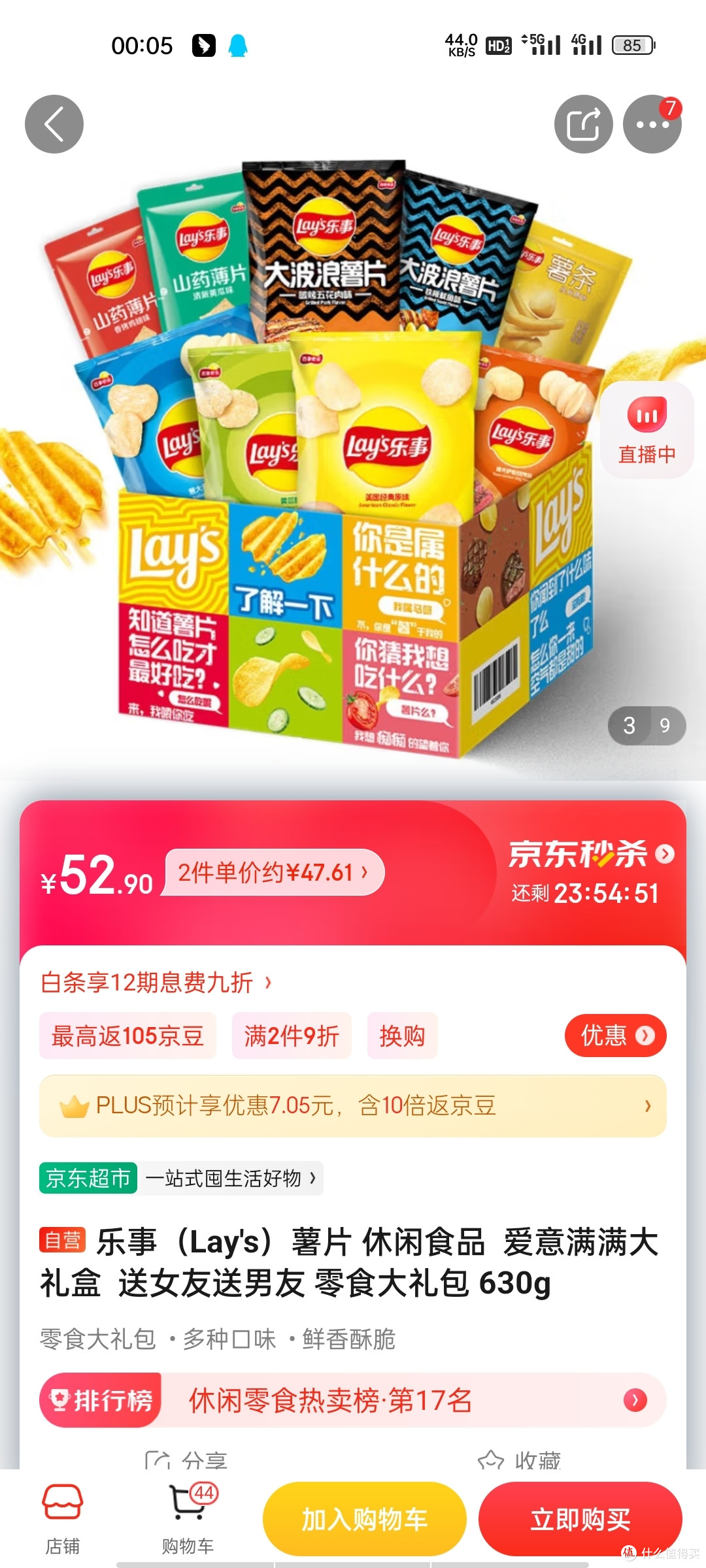
Task: Select the 最高返105京豆 promotion tag
Action: (x=128, y=1035)
